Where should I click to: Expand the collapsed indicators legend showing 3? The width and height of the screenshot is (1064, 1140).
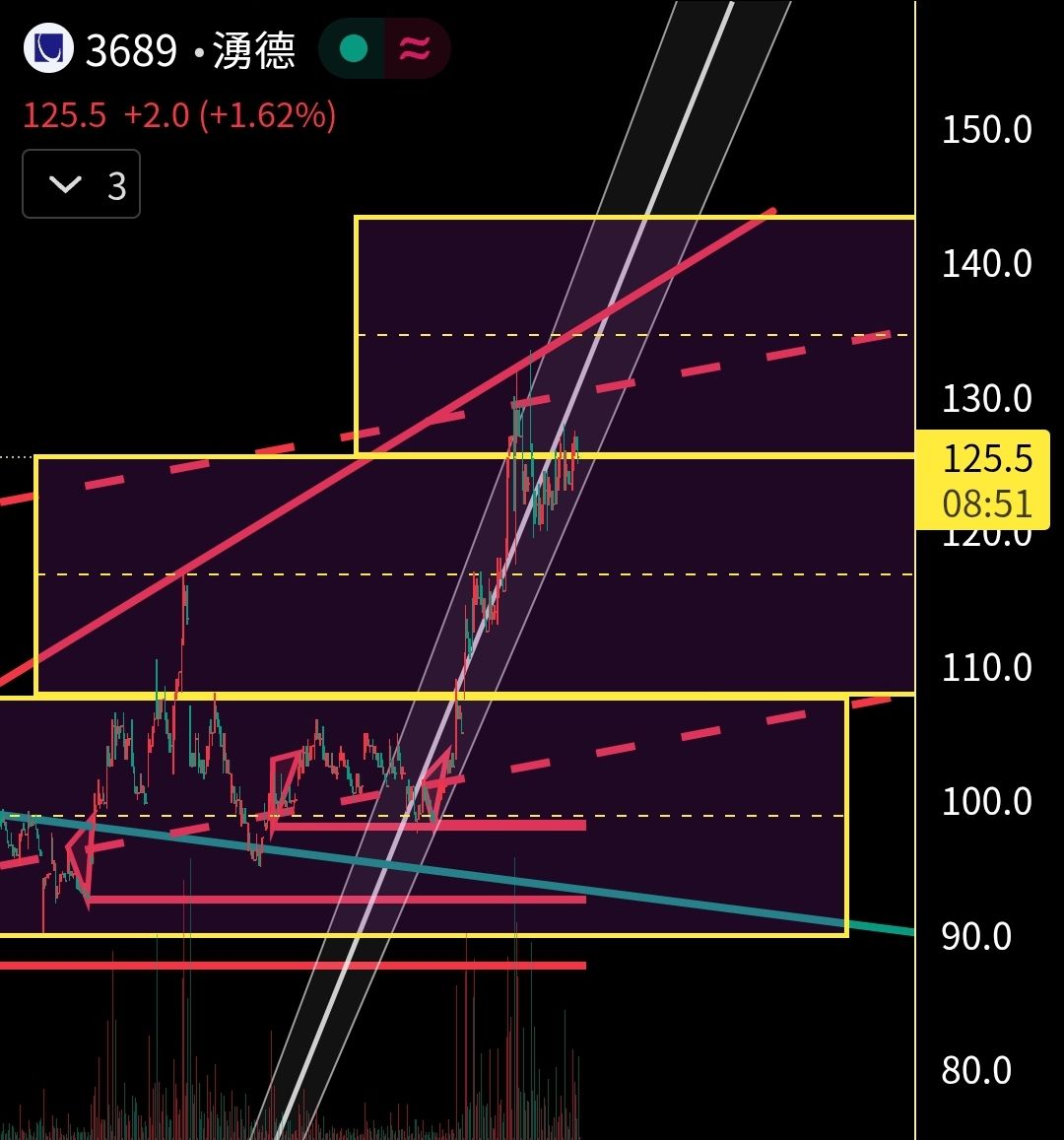click(81, 184)
